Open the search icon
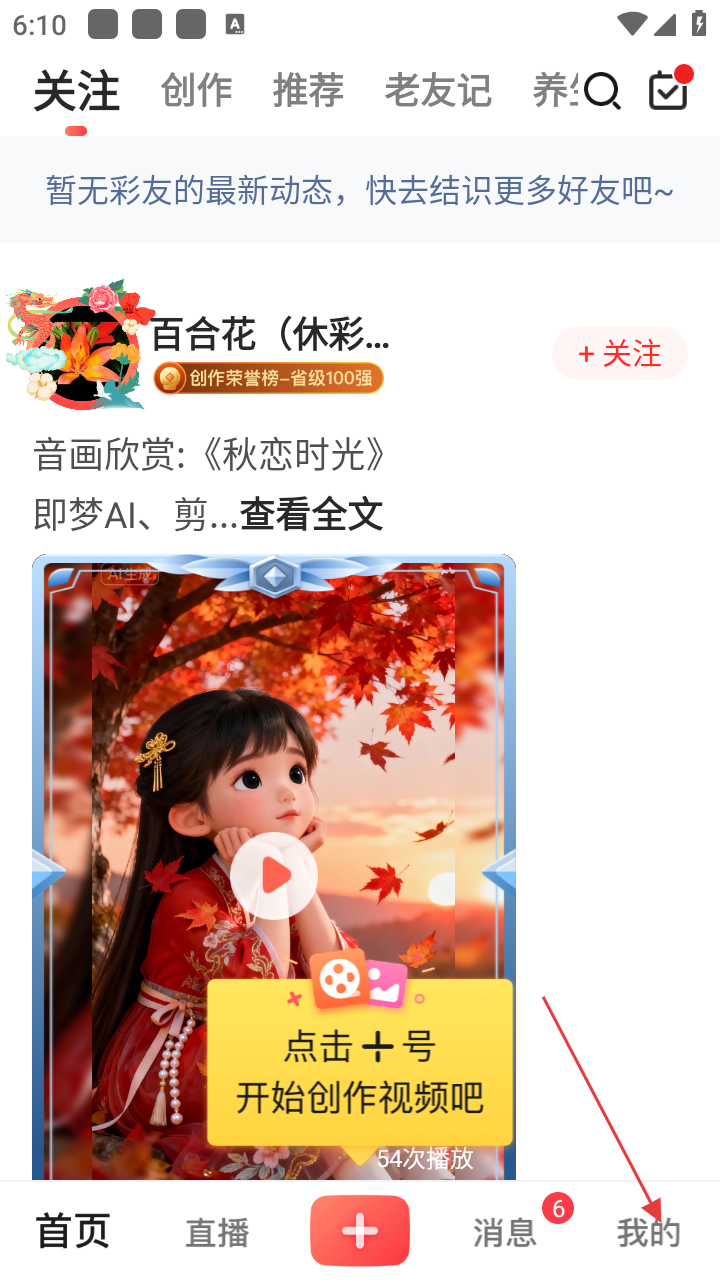720x1280 pixels. click(x=602, y=91)
